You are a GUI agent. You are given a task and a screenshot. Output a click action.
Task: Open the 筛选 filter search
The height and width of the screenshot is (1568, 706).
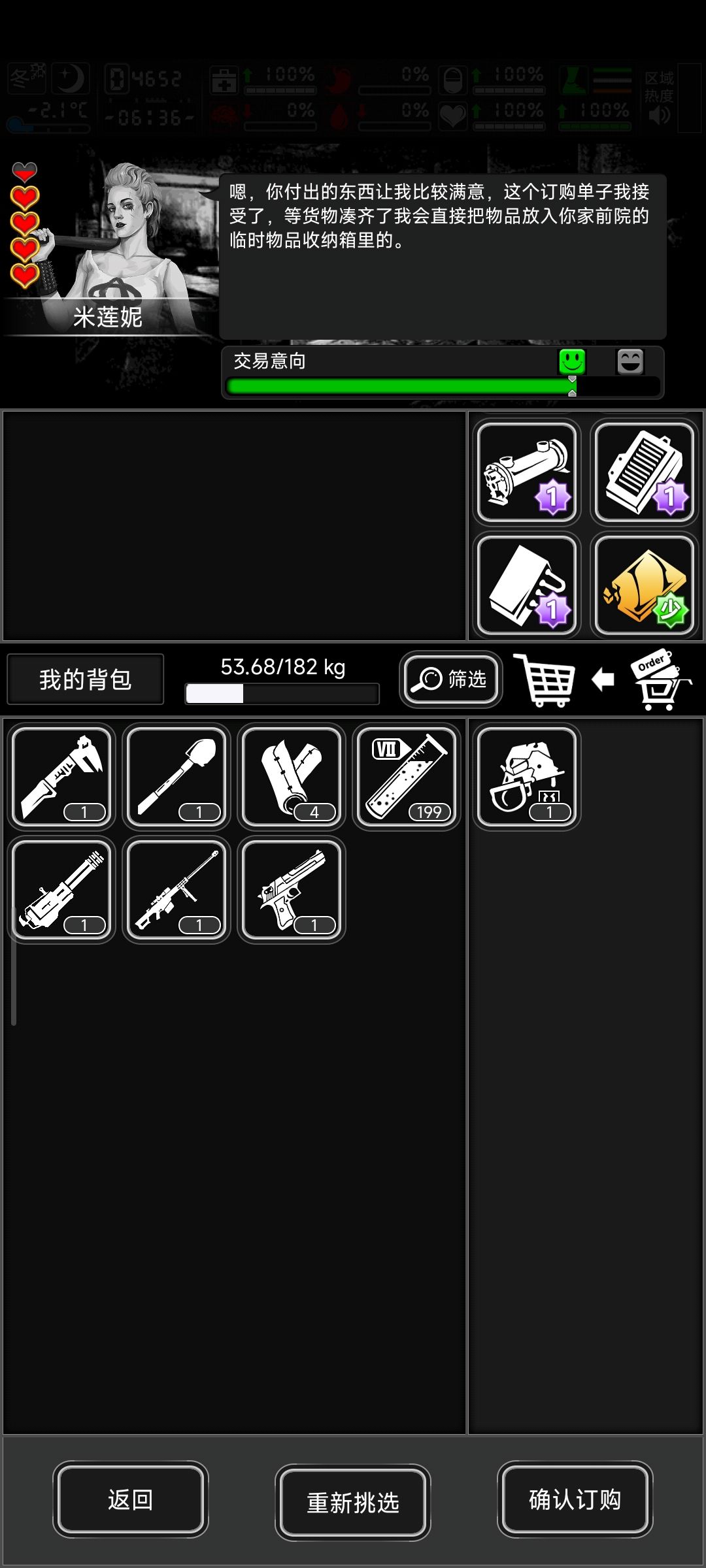click(450, 680)
